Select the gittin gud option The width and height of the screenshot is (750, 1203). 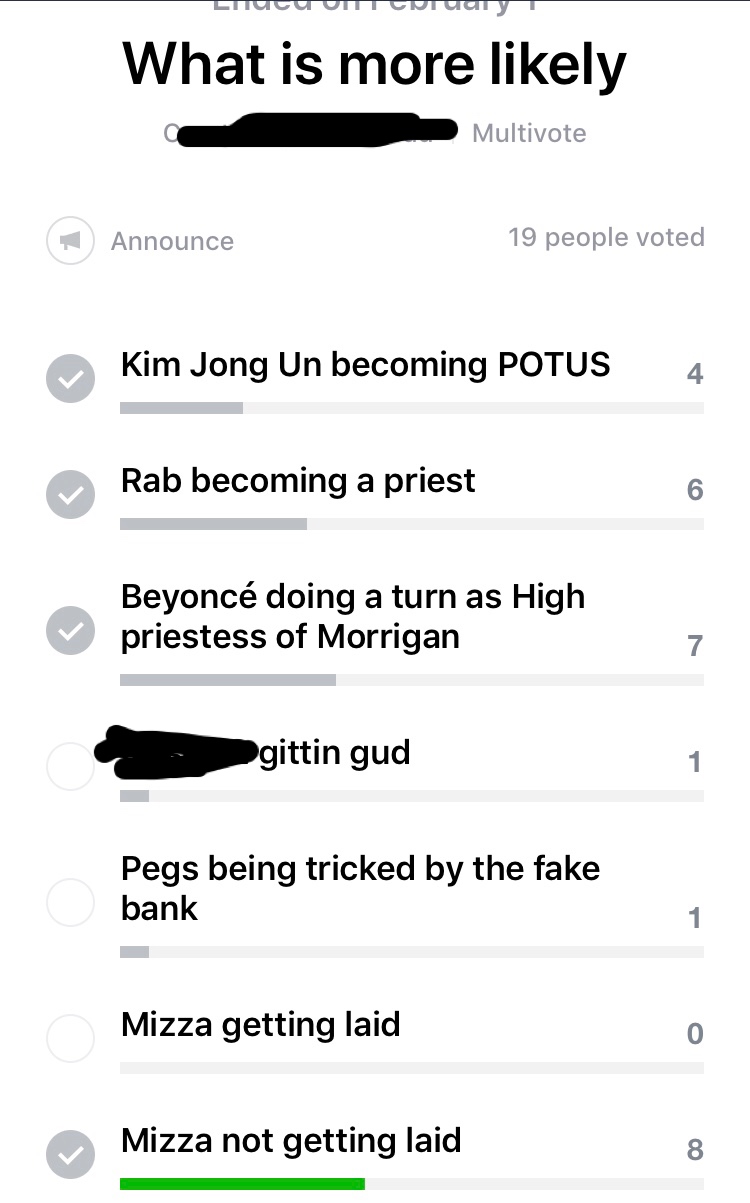71,766
